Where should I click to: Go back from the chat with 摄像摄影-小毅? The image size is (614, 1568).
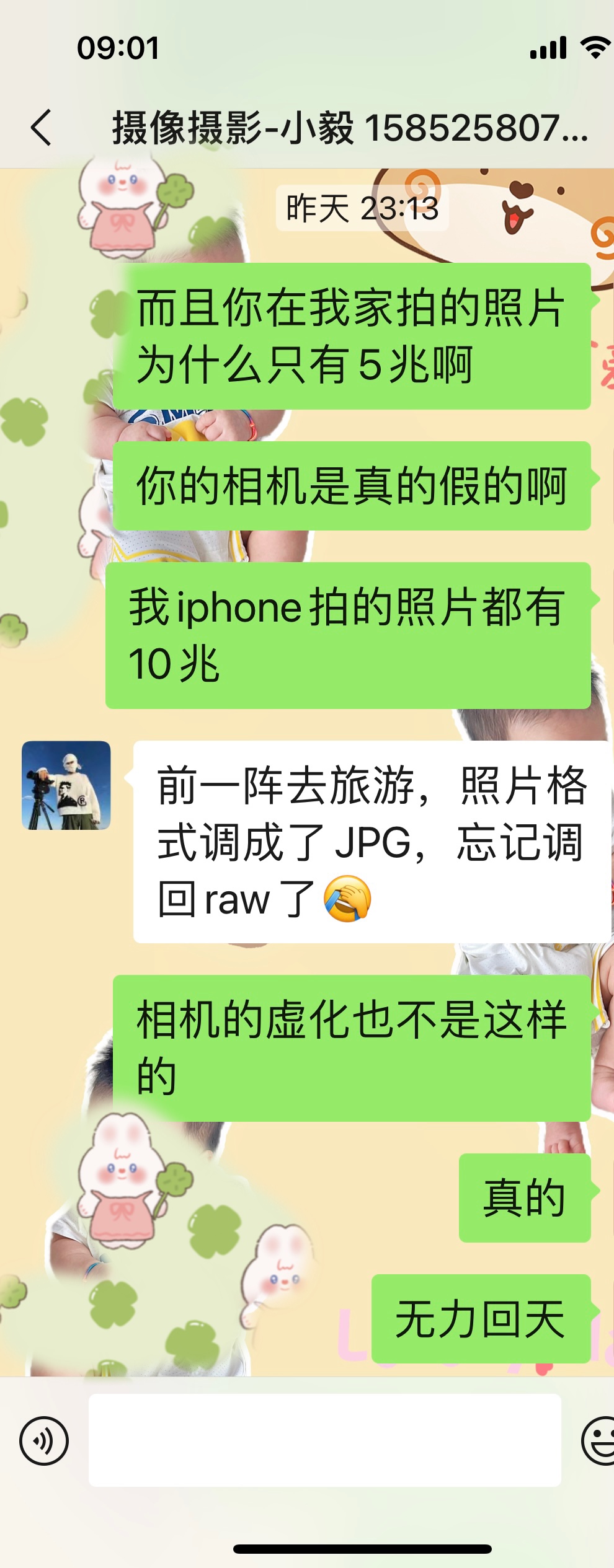coord(41,128)
